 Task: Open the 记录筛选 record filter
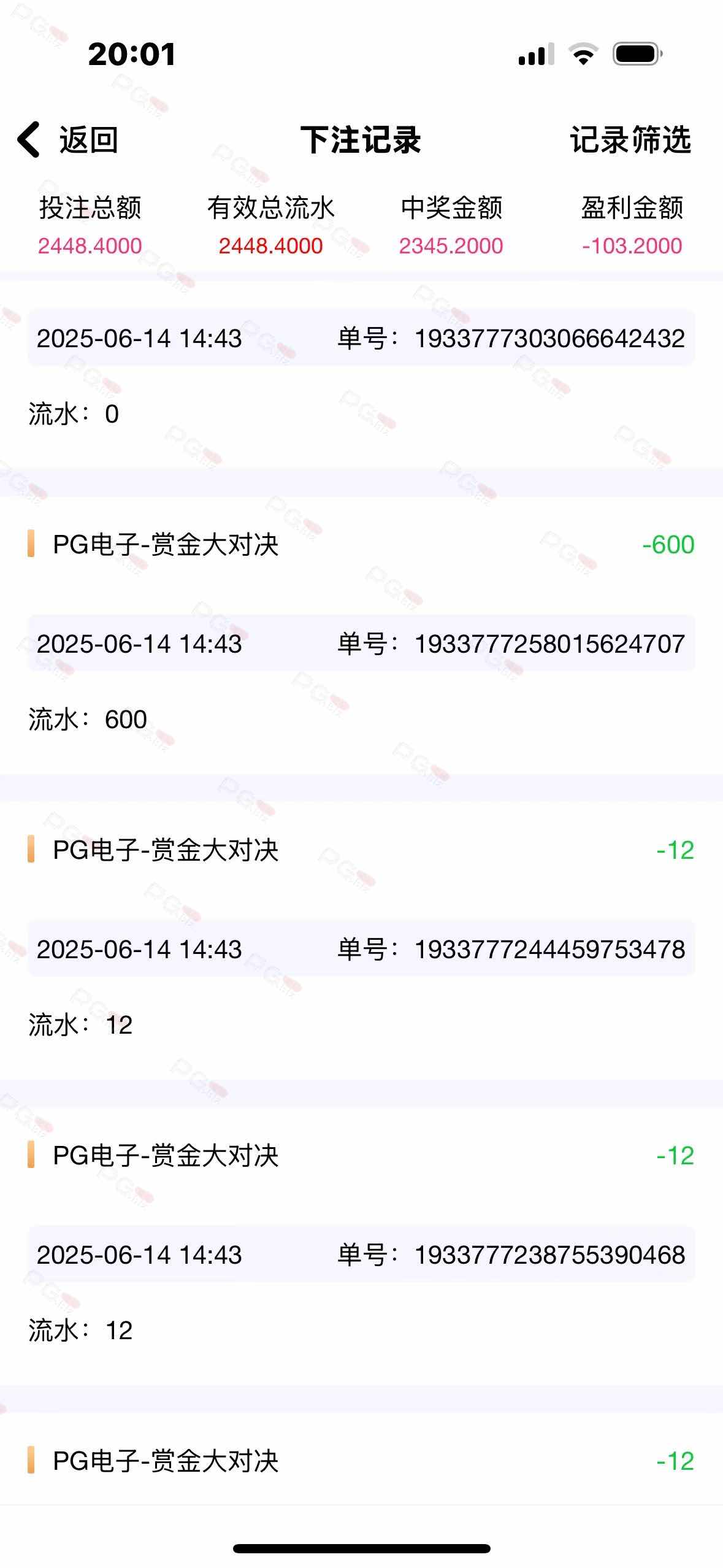tap(630, 140)
